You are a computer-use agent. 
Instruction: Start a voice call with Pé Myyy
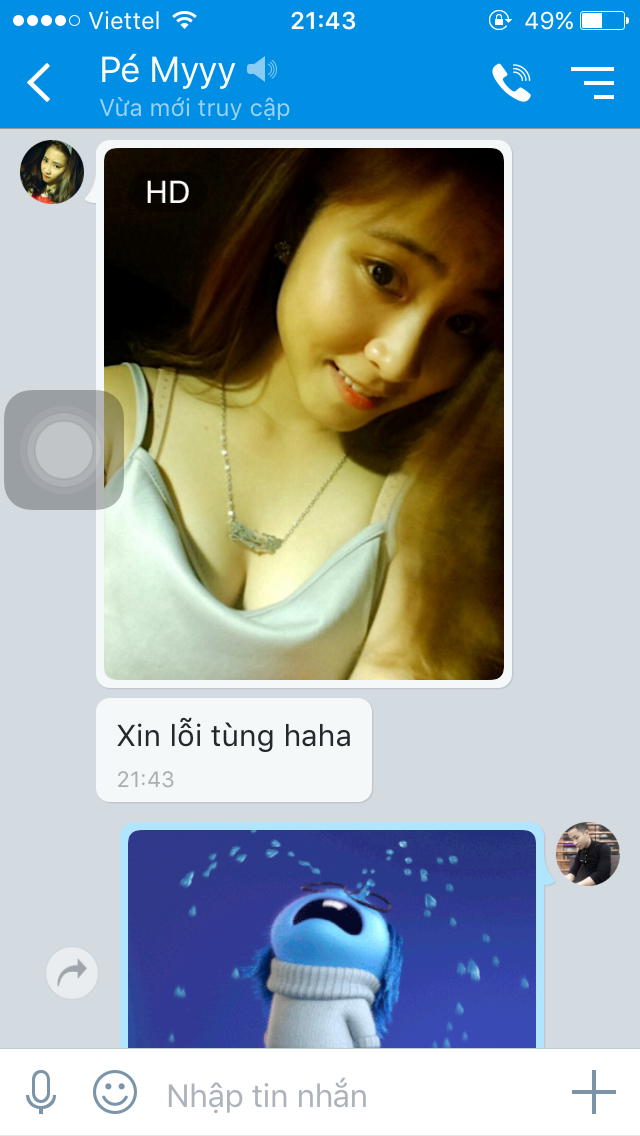point(512,82)
